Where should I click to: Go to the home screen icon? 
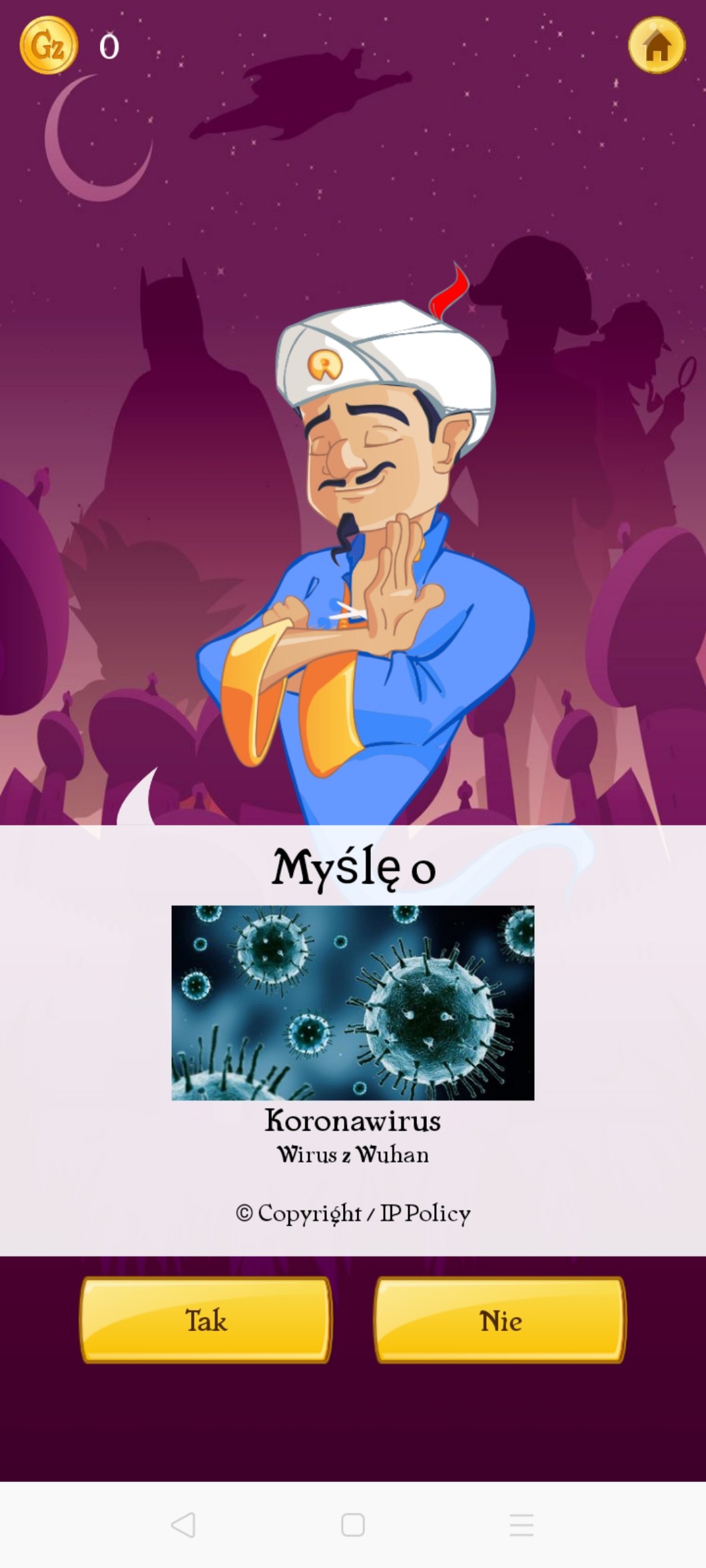coord(657,45)
